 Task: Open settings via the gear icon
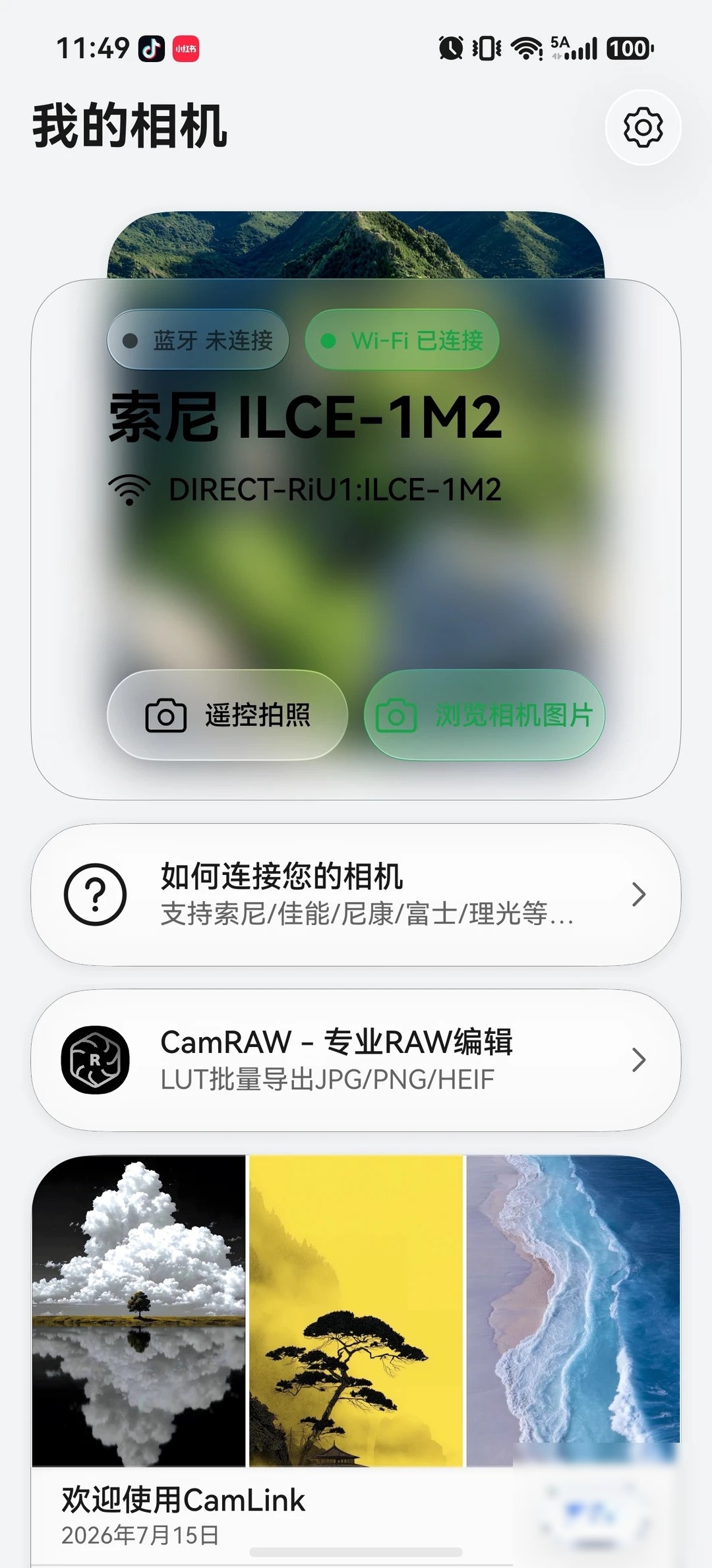(x=643, y=127)
